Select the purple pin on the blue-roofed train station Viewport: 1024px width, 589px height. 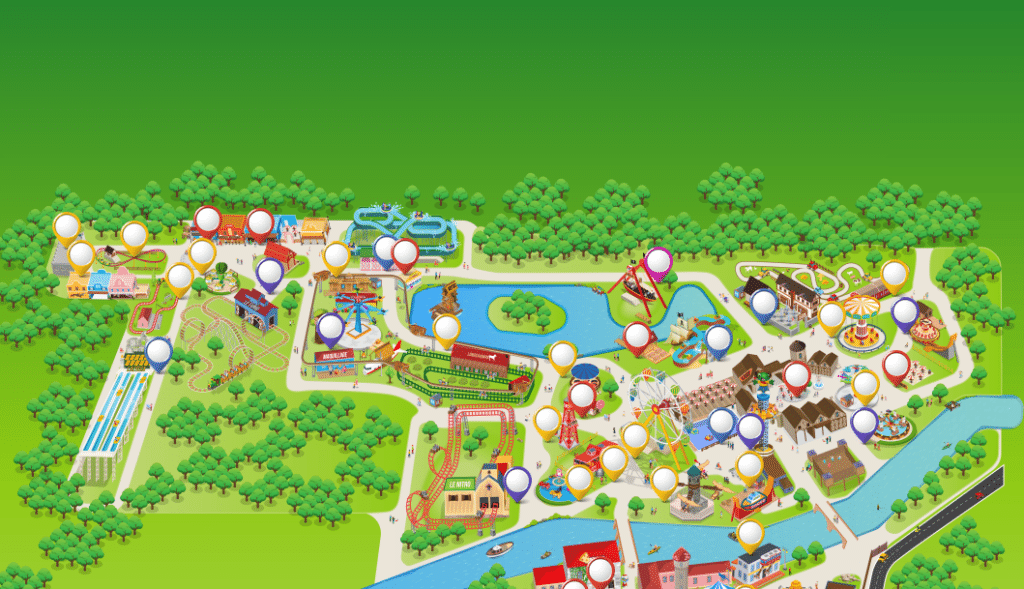pyautogui.click(x=269, y=271)
